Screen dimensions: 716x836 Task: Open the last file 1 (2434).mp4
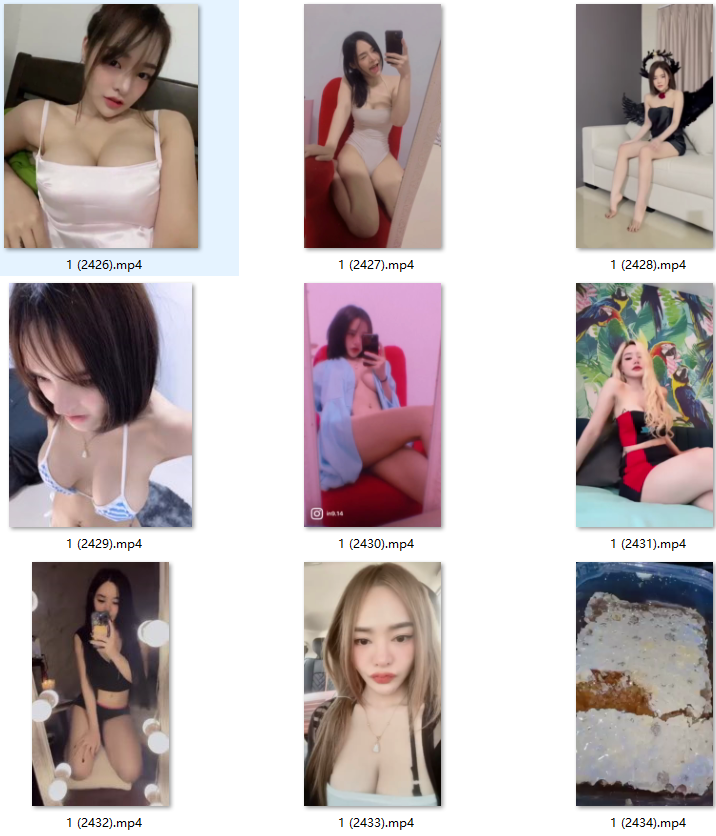point(645,684)
